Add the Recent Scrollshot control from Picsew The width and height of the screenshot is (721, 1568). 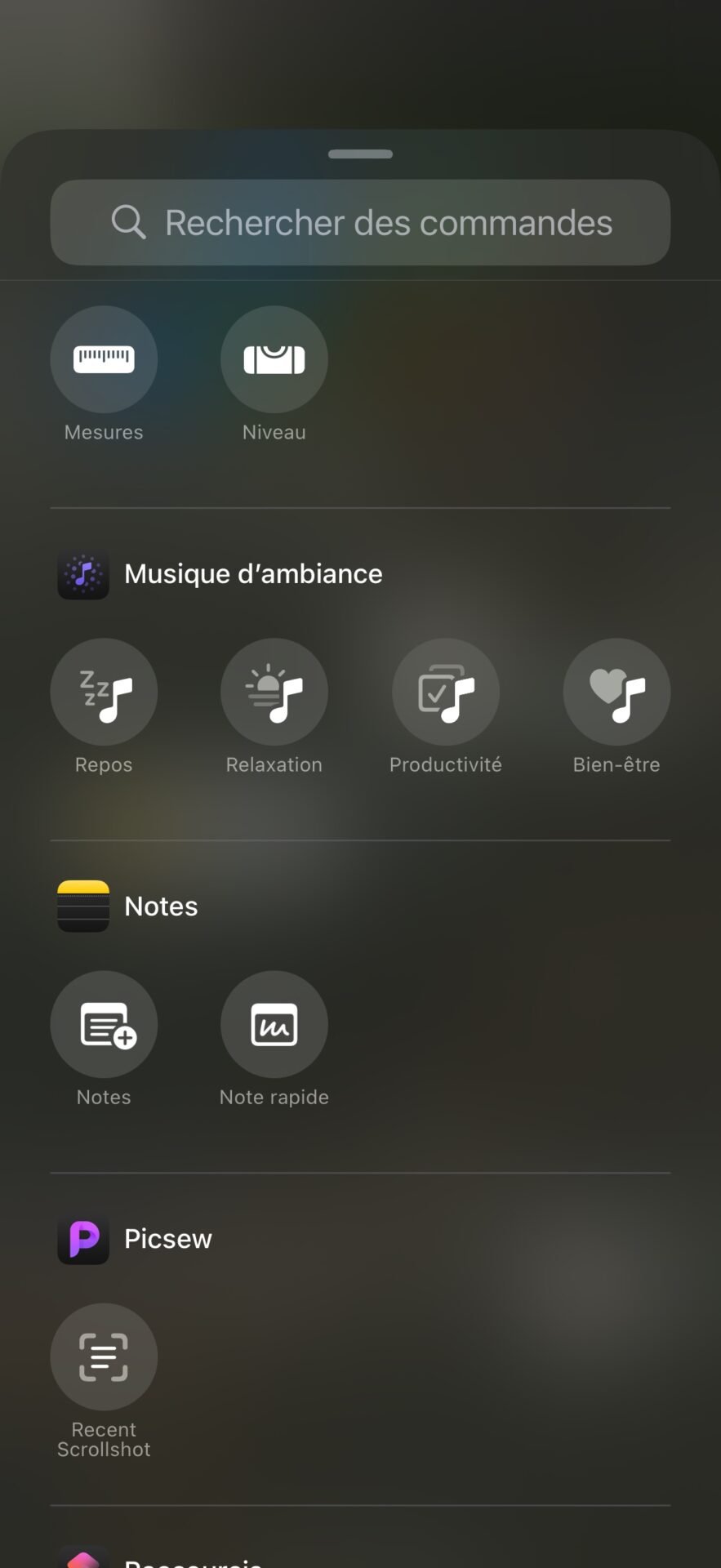pos(104,1356)
